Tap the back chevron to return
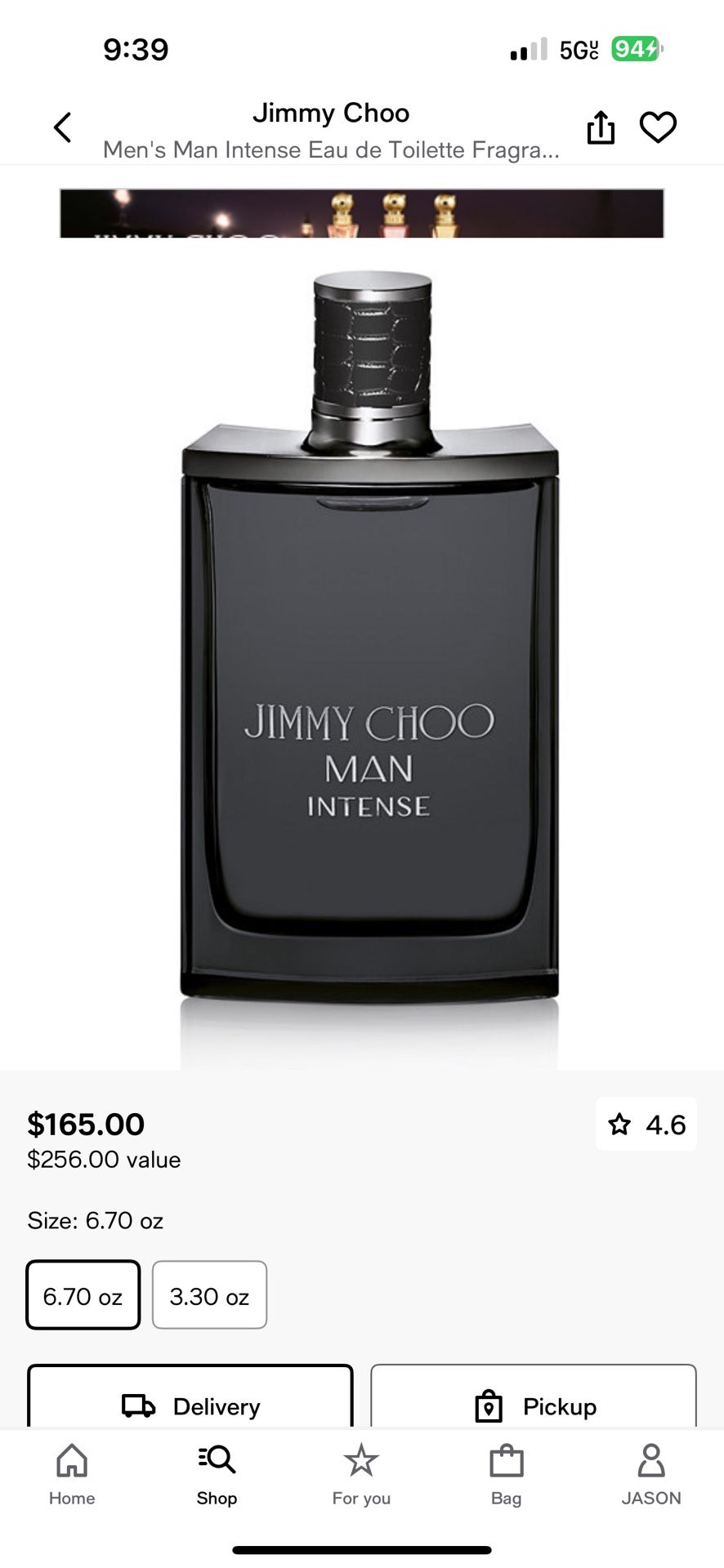 tap(63, 127)
